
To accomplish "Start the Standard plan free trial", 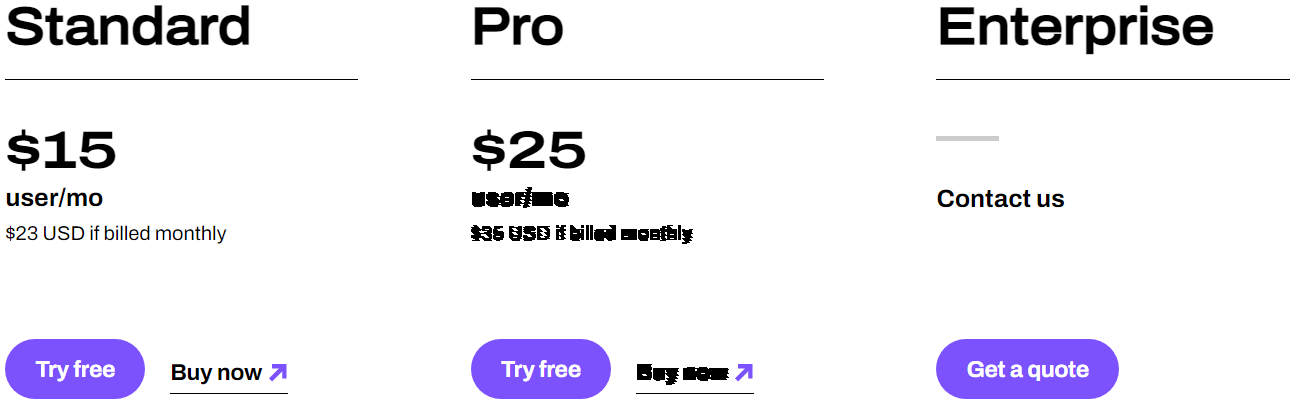I will (75, 369).
